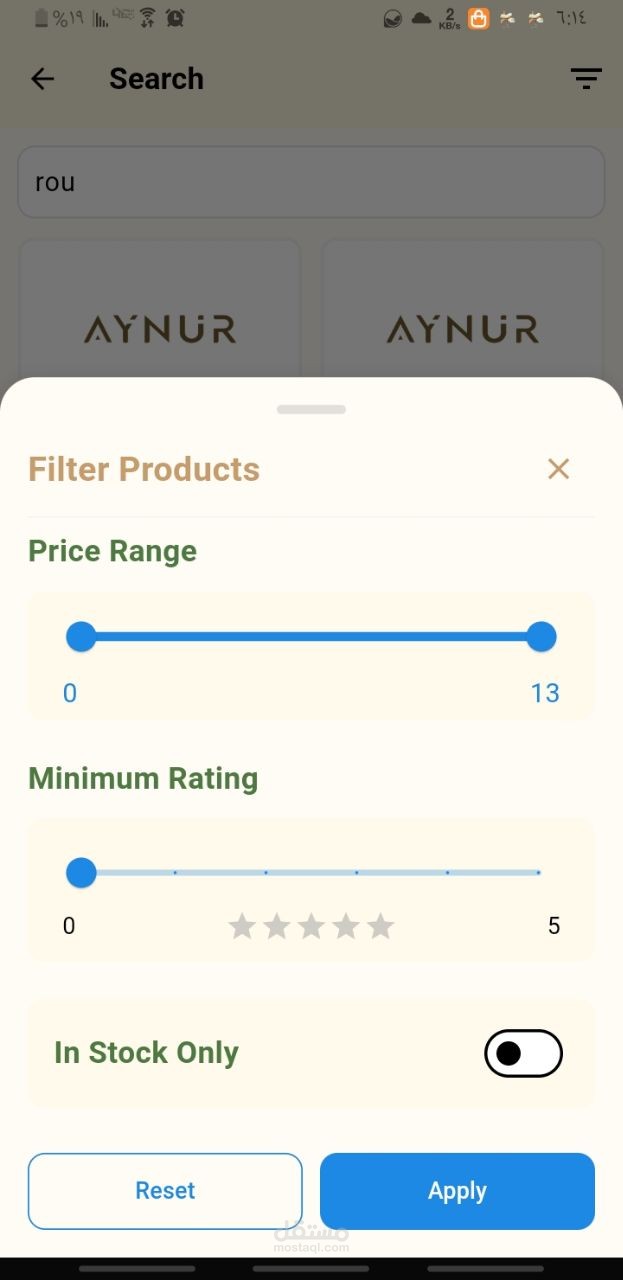This screenshot has height=1280, width=623.
Task: Enable the In Stock Only switch
Action: tap(523, 1053)
